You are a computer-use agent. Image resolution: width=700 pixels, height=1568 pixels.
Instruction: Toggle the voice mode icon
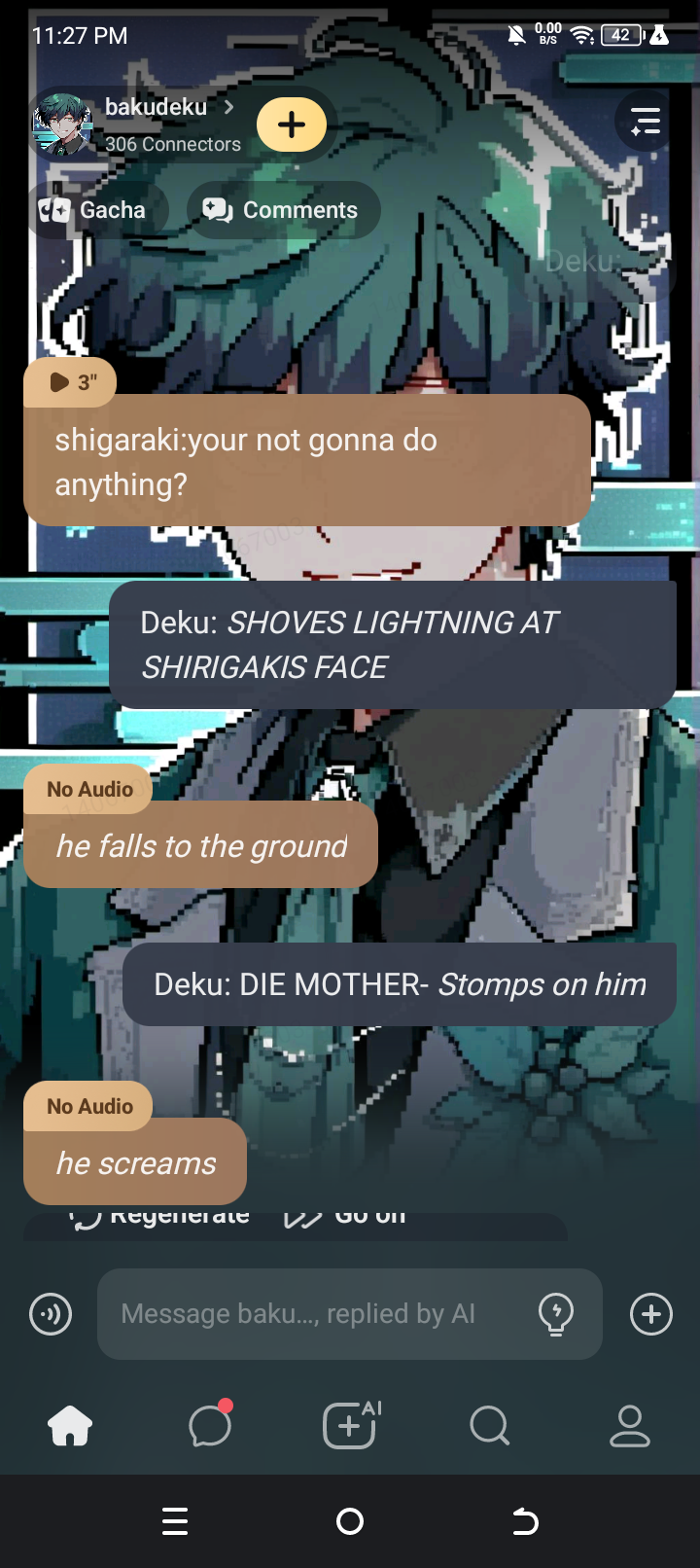click(x=51, y=1314)
